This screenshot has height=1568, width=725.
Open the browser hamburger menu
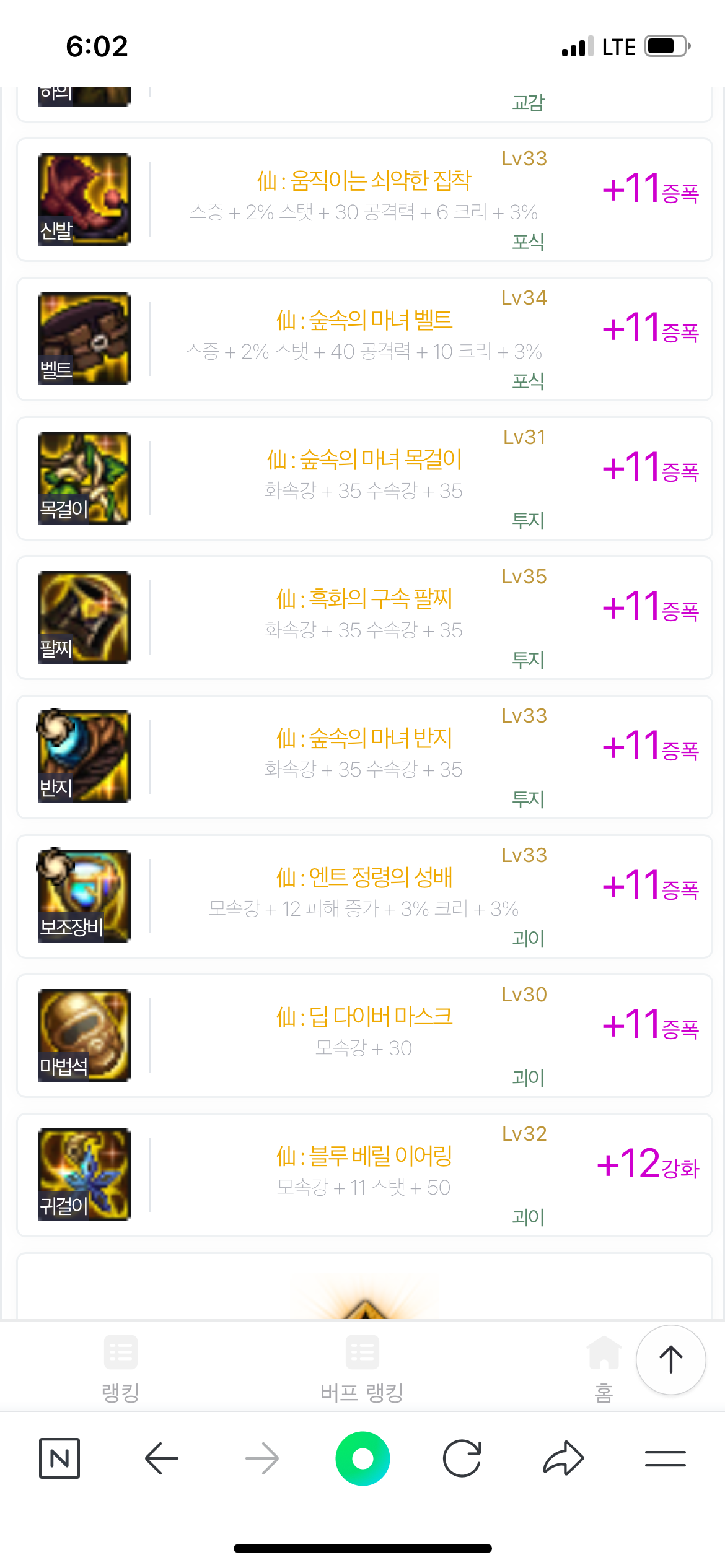(x=665, y=1458)
